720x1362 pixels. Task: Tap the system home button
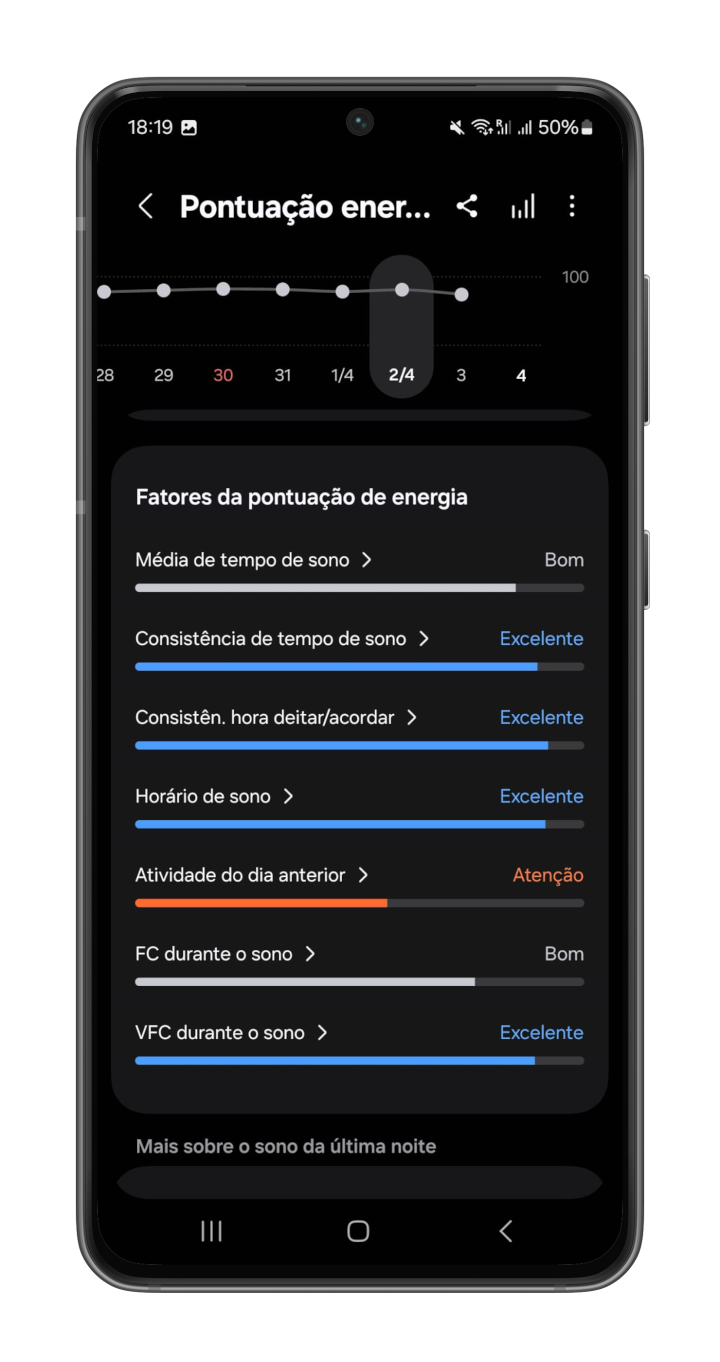[358, 1231]
